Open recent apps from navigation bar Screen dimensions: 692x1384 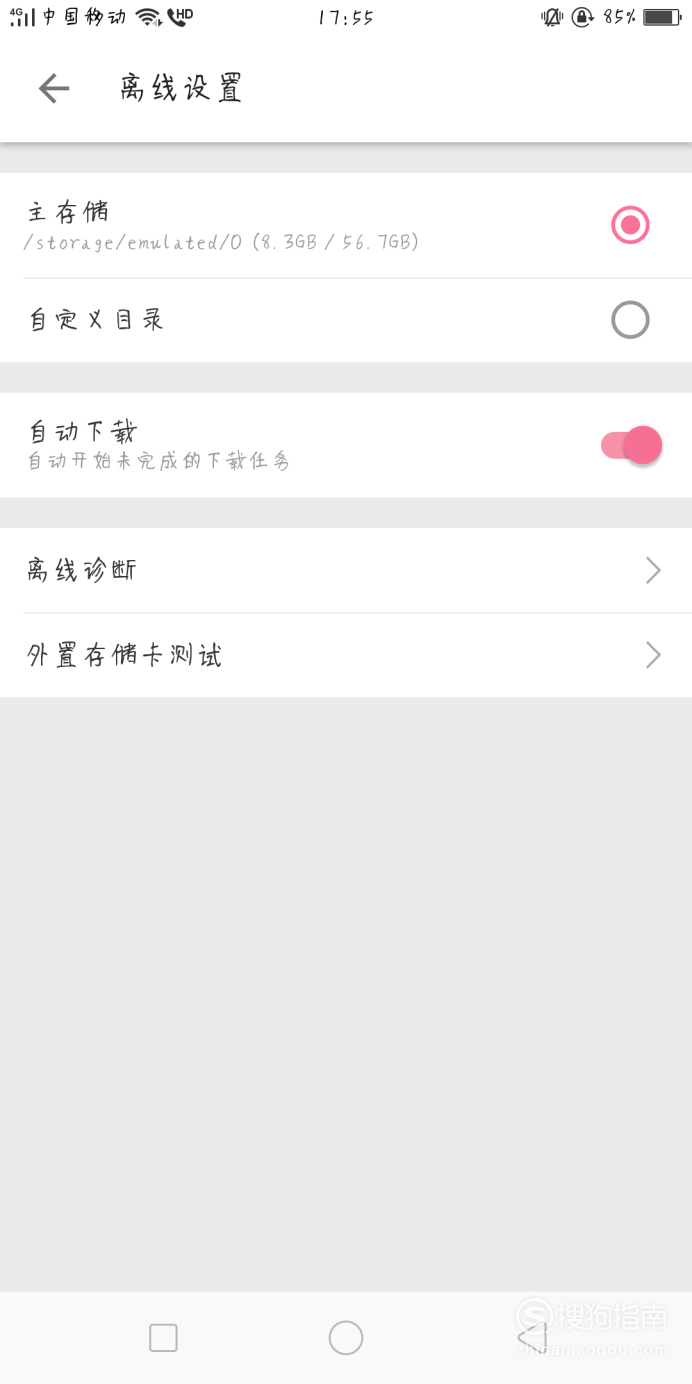coord(163,1337)
